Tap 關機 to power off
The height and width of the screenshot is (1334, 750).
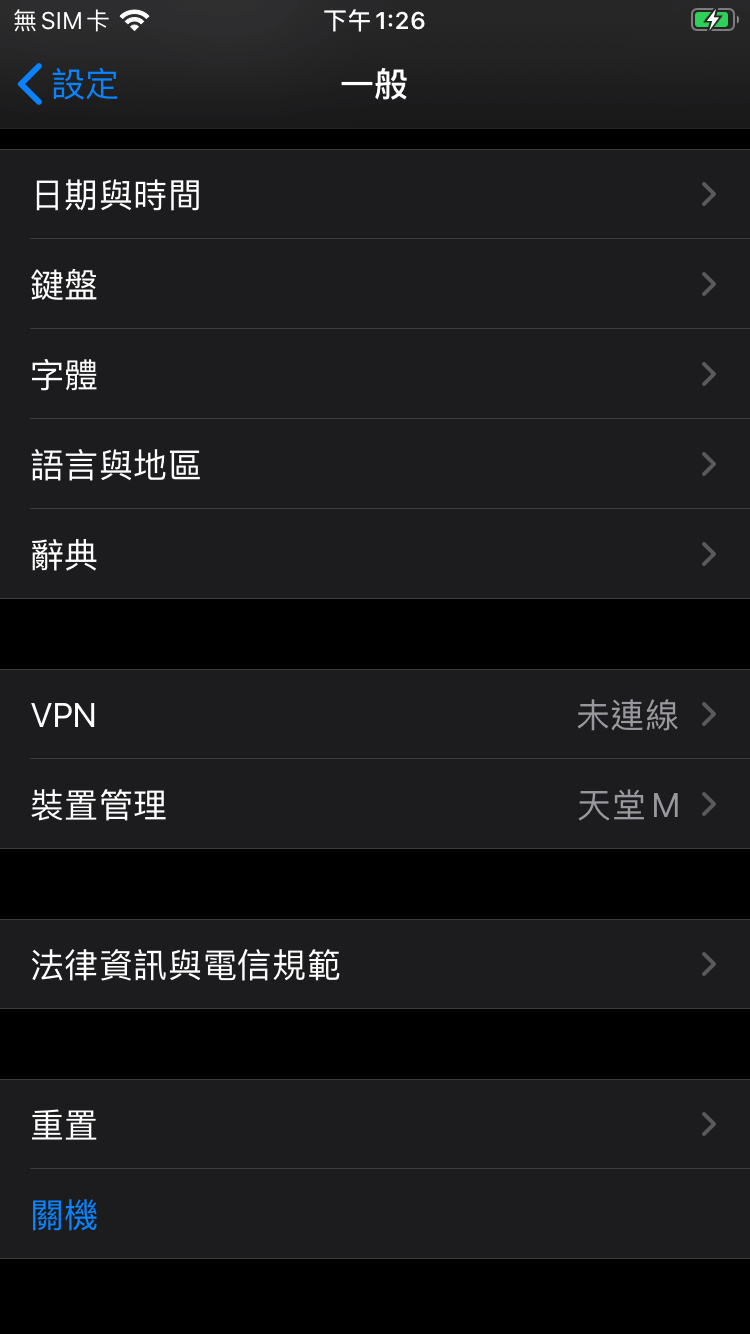[x=375, y=1214]
